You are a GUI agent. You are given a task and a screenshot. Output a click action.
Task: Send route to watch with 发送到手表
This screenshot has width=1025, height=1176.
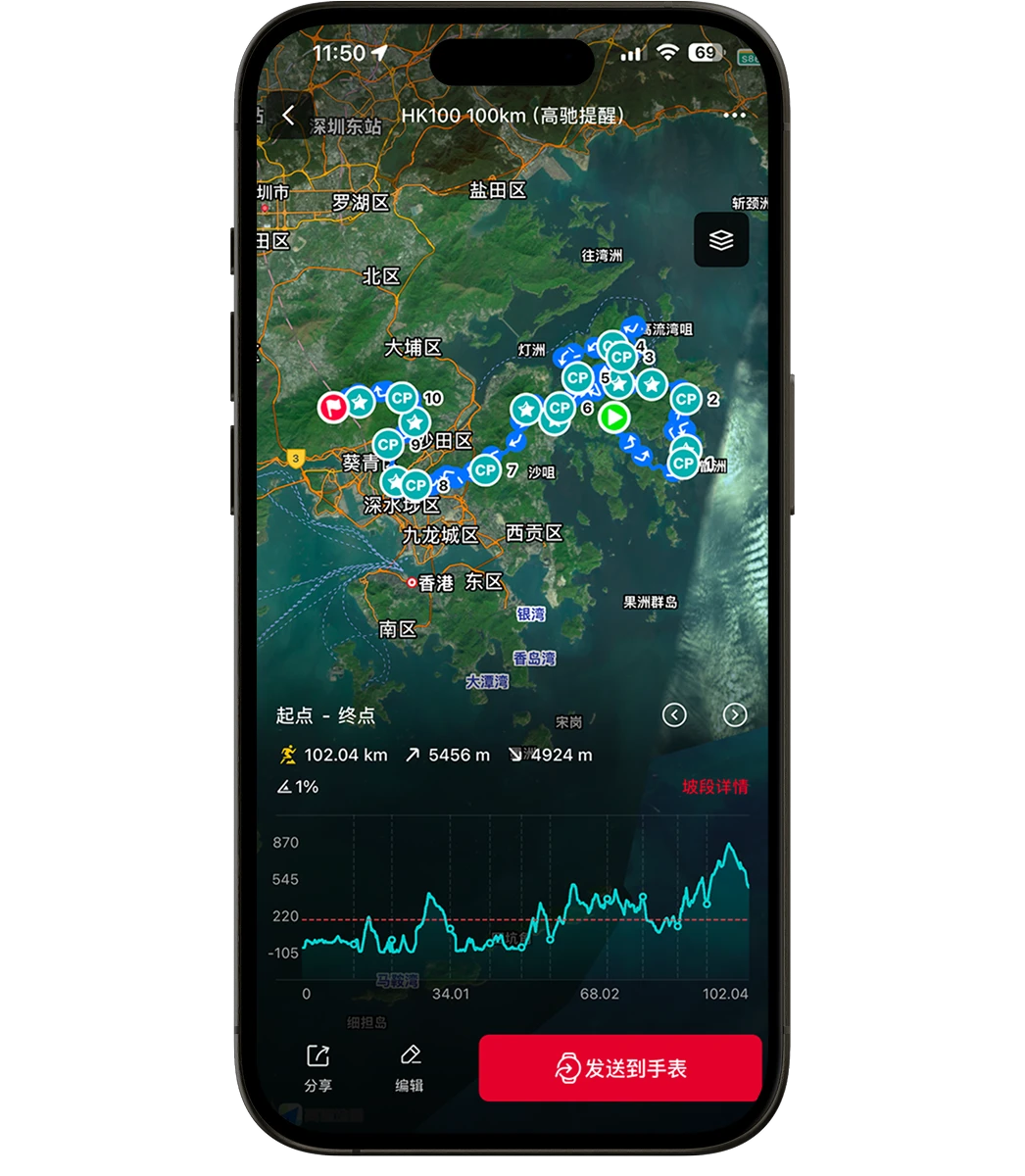620,1068
